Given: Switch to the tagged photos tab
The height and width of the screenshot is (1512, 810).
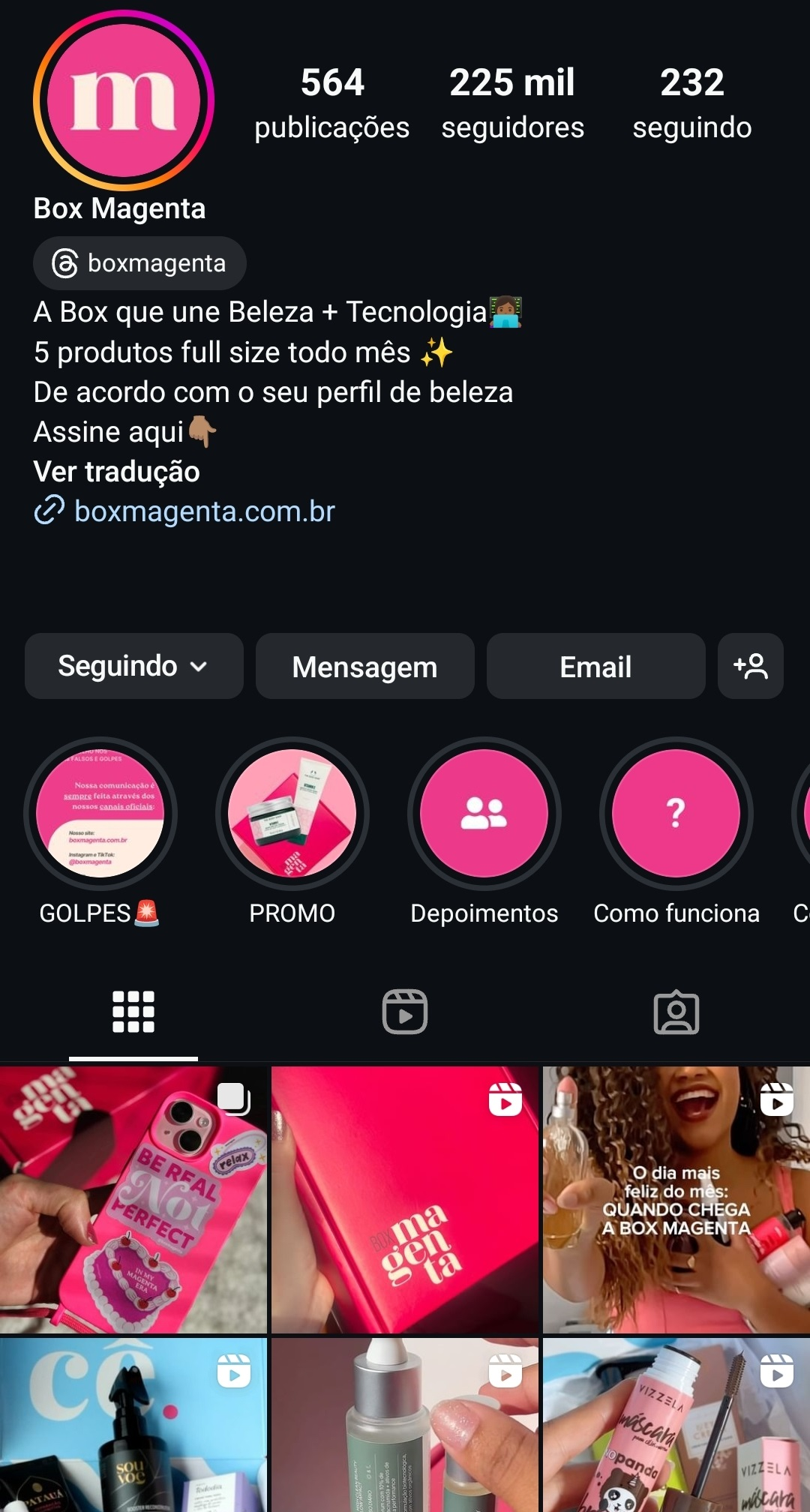Looking at the screenshot, I should coord(676,1012).
